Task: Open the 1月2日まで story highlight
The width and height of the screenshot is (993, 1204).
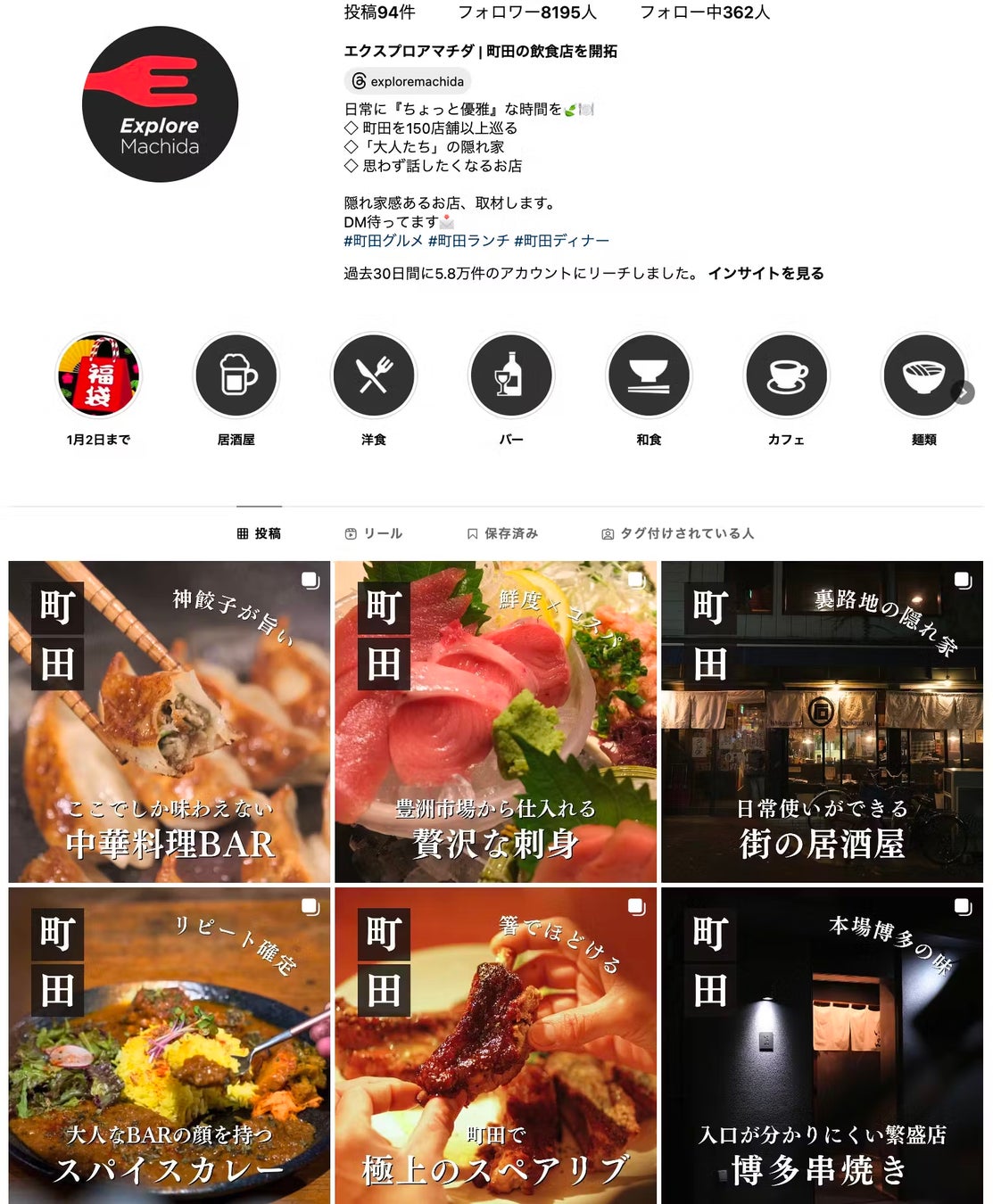Action: (99, 375)
